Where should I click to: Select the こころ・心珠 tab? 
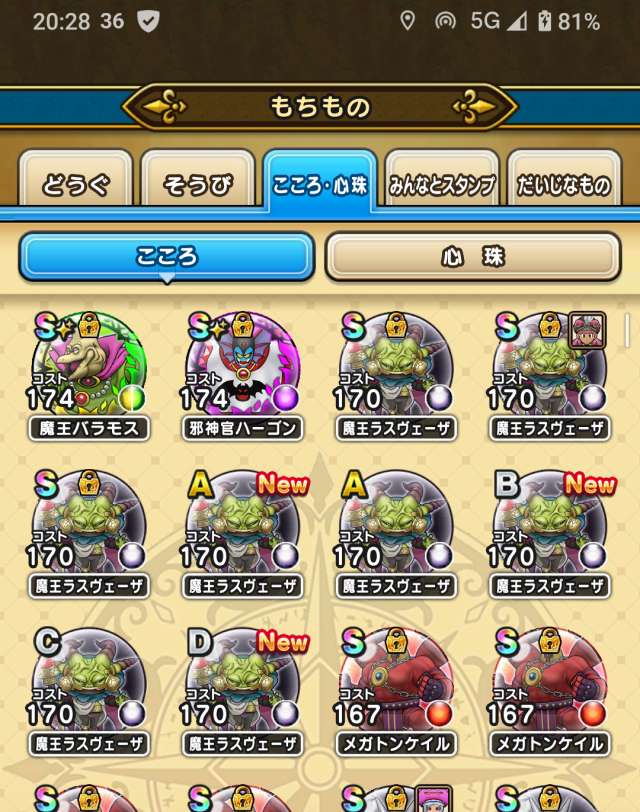[x=319, y=183]
